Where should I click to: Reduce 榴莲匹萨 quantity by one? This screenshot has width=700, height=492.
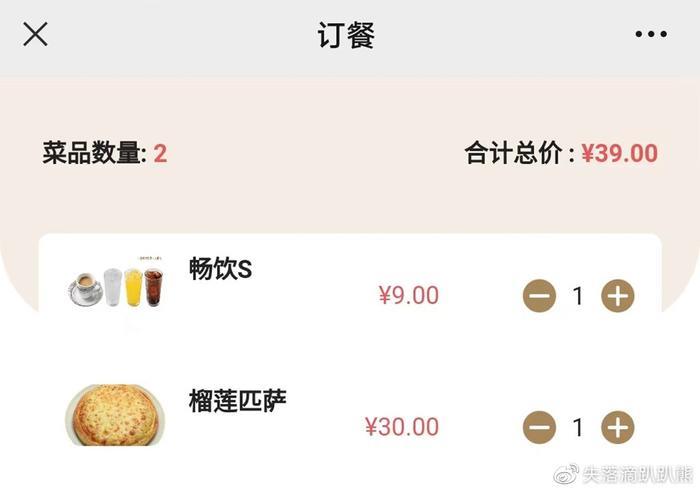[x=539, y=428]
